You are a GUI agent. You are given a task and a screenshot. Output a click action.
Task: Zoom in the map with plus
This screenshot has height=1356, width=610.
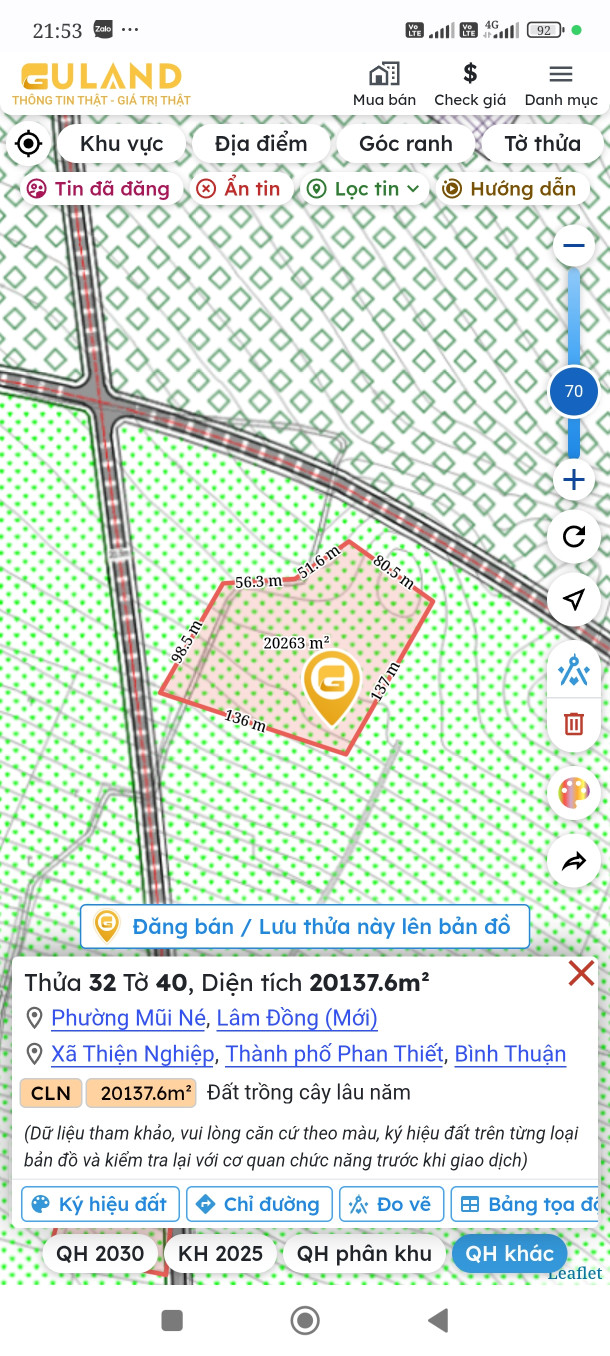click(574, 481)
